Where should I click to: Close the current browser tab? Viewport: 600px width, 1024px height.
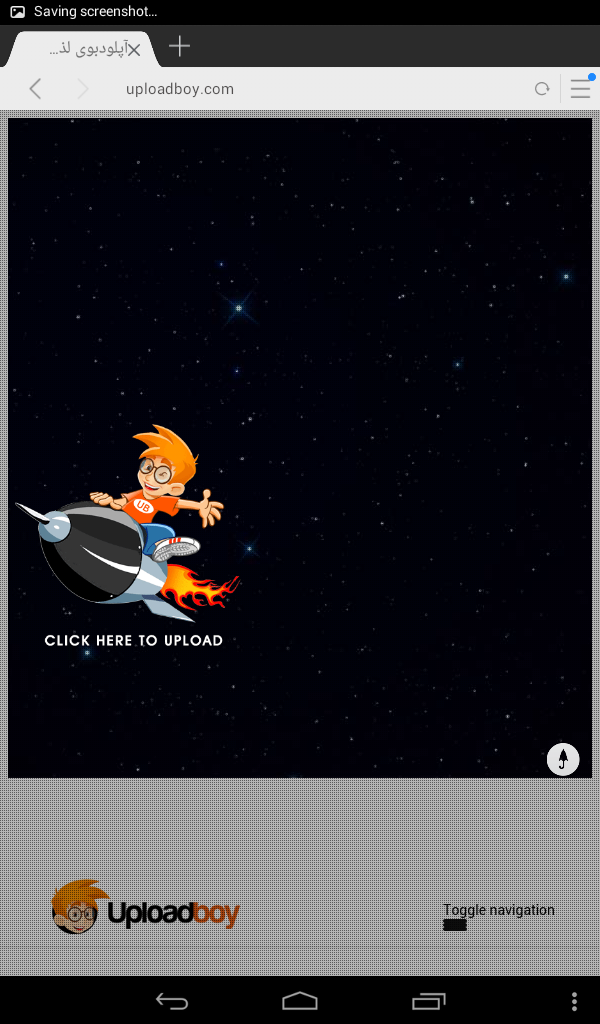134,48
